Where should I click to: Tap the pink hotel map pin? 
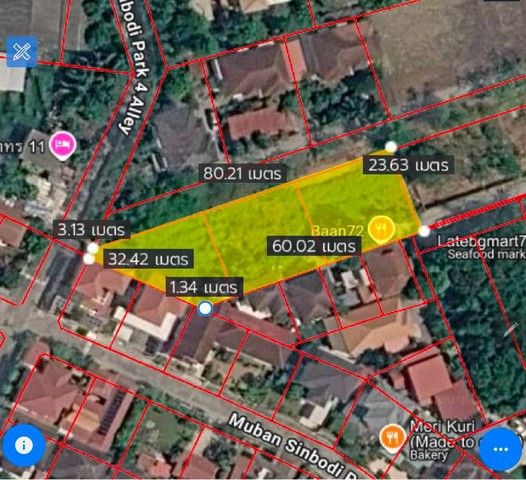[x=63, y=146]
